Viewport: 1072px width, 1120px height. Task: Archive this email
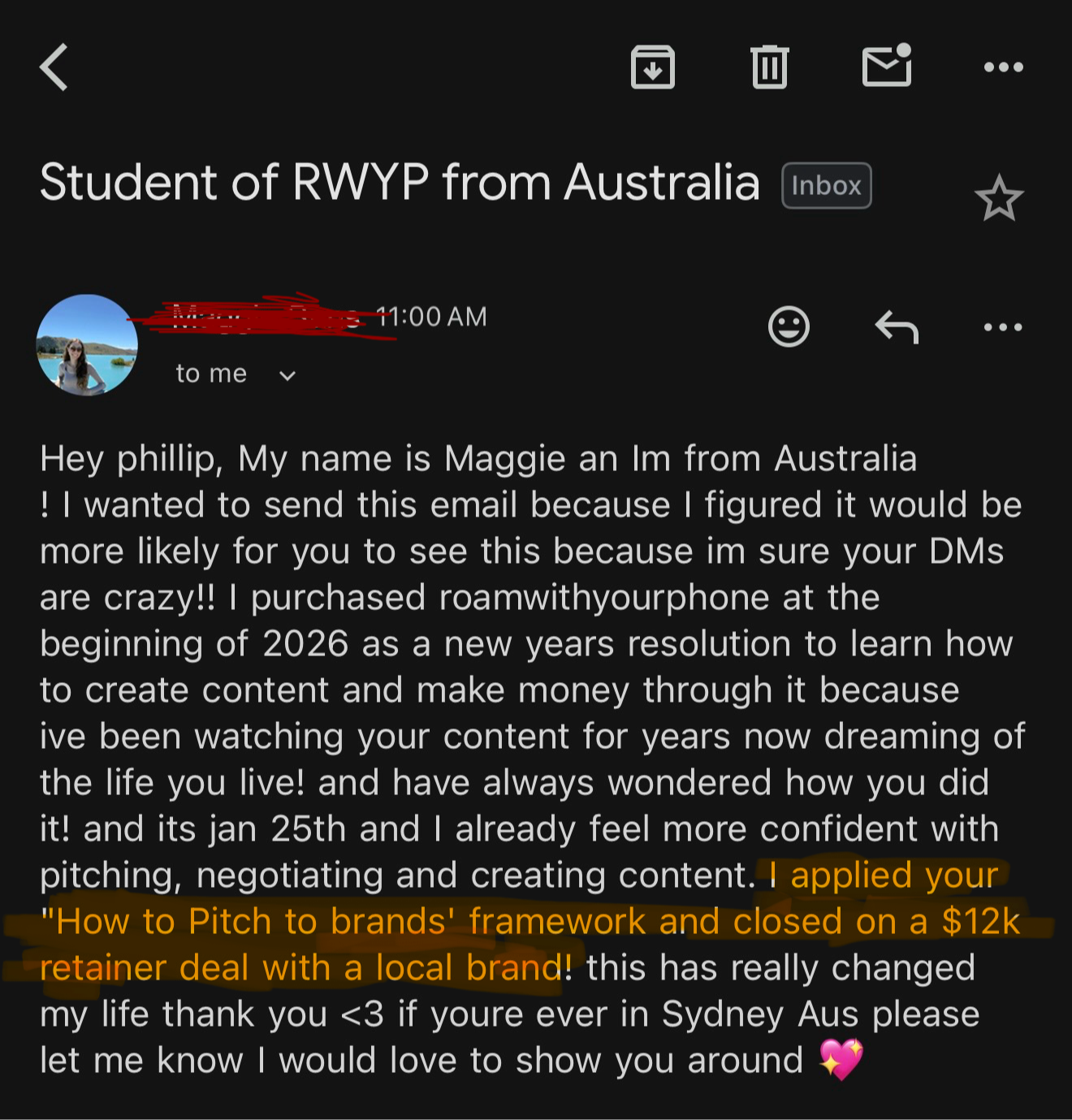(x=653, y=67)
